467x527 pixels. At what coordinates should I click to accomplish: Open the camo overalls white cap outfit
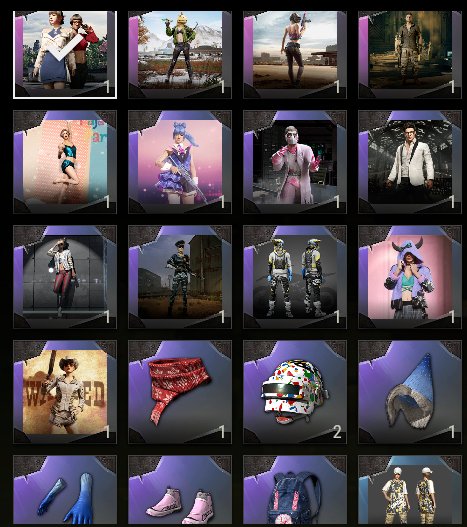(x=410, y=491)
